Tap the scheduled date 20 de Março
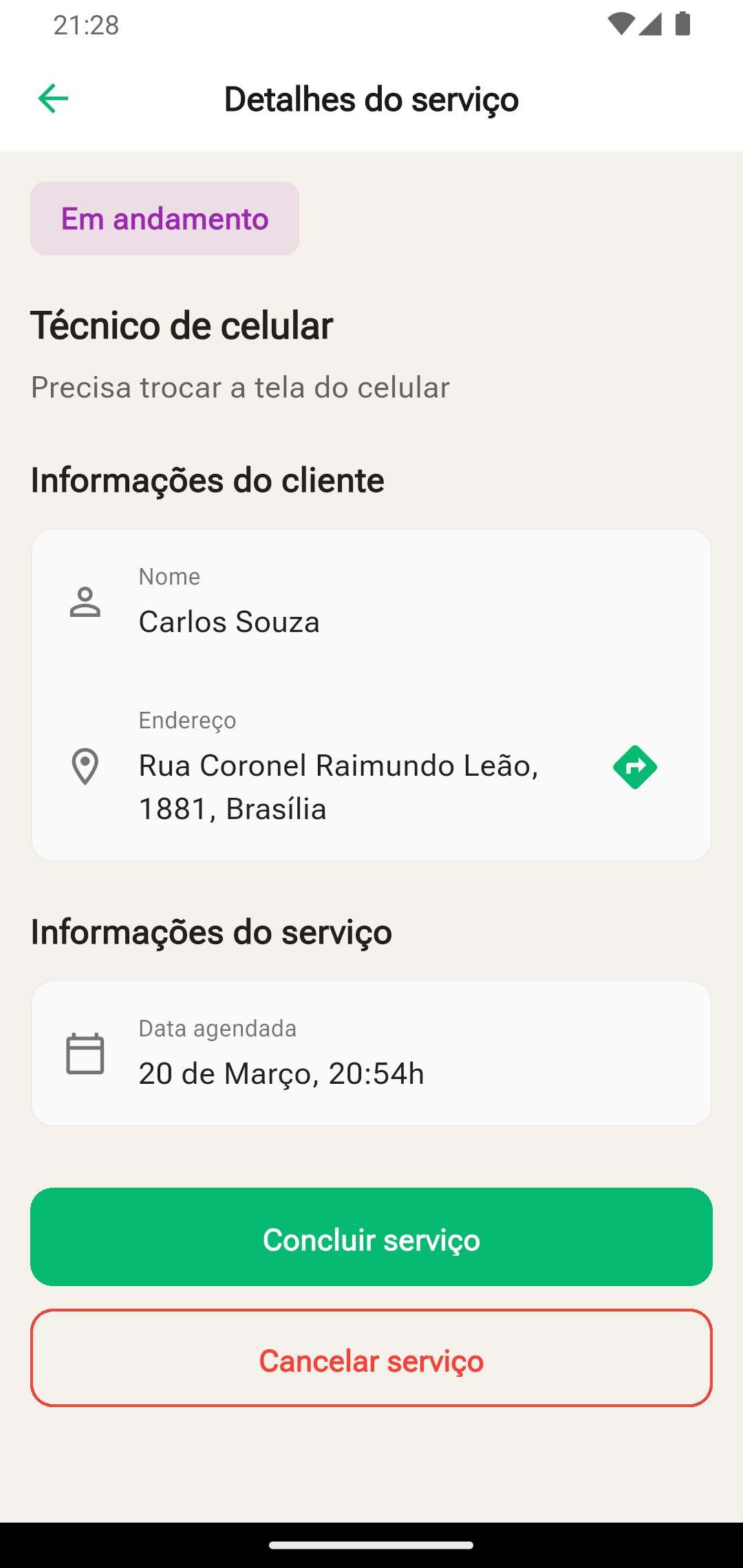The height and width of the screenshot is (1568, 743). [281, 1073]
